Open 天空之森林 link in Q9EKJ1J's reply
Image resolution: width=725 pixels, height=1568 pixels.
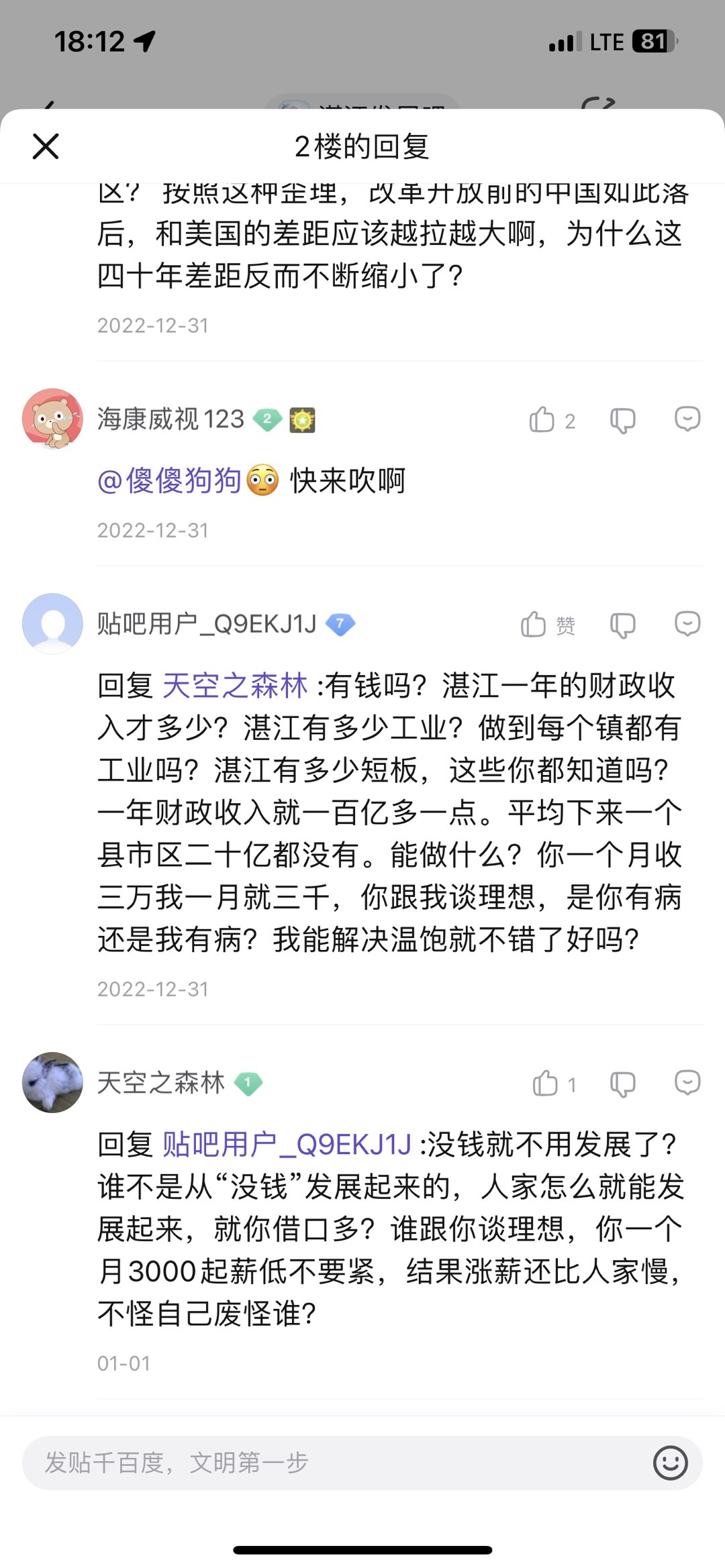click(x=235, y=686)
